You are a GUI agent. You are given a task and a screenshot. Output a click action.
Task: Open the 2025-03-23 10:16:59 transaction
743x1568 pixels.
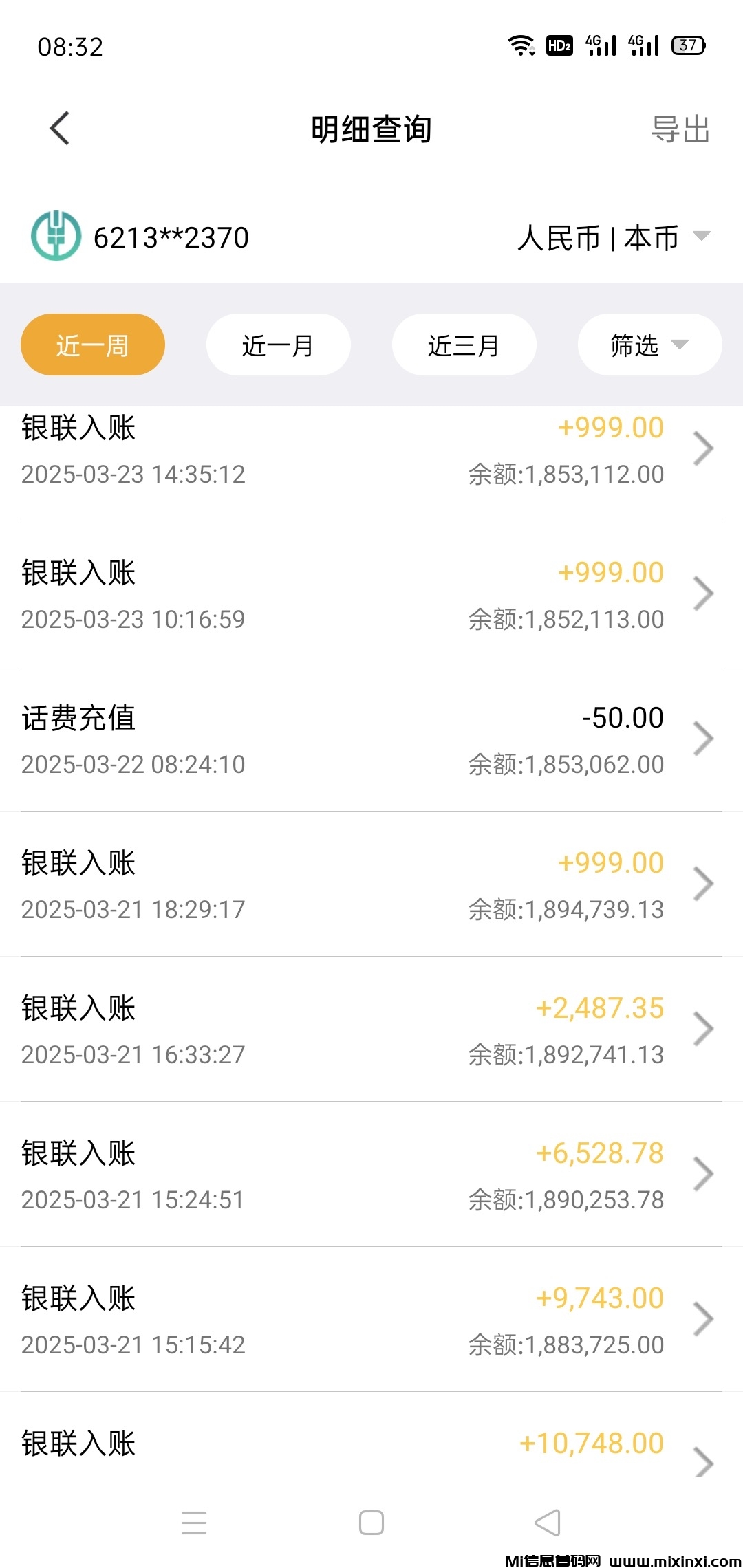(x=371, y=595)
